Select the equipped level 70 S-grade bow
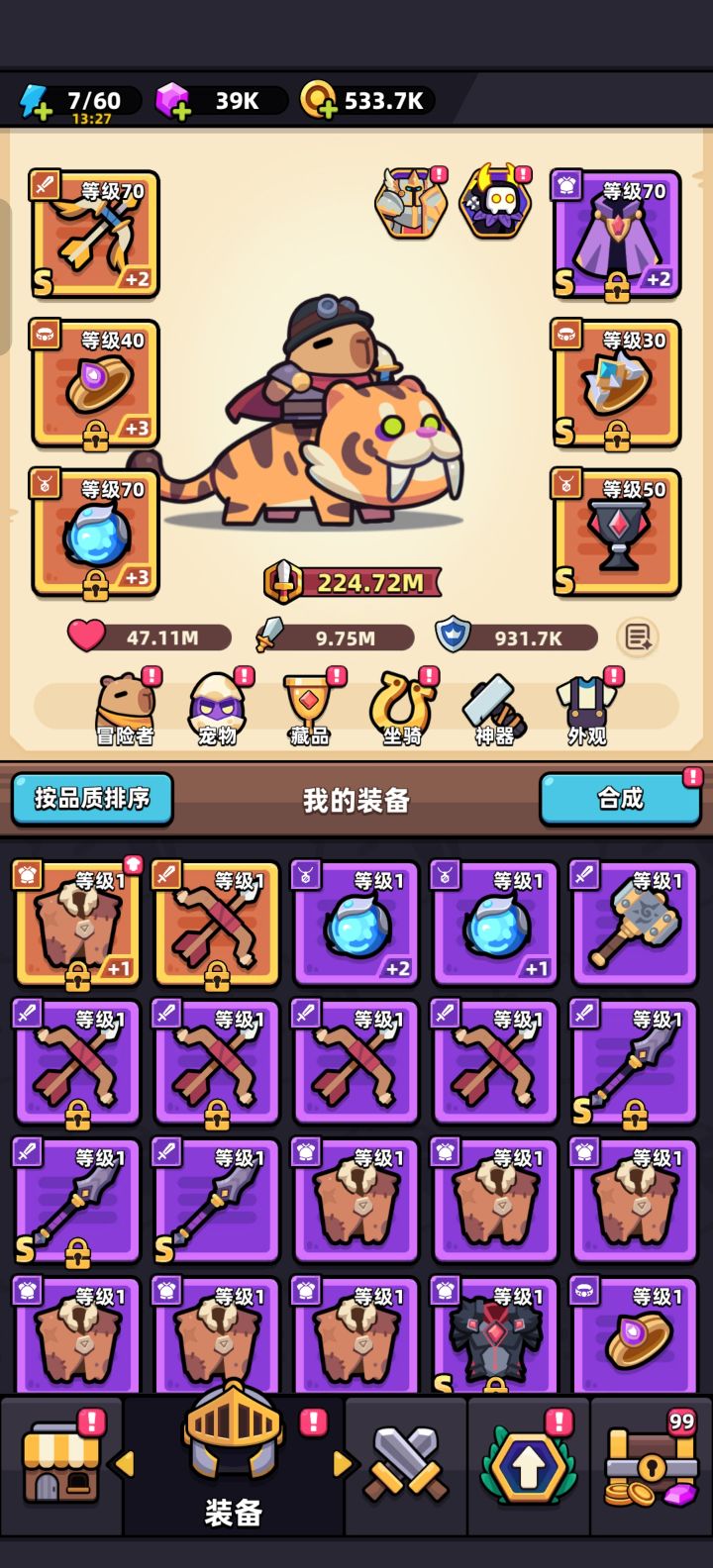Screen dimensions: 713x1568 point(94,235)
